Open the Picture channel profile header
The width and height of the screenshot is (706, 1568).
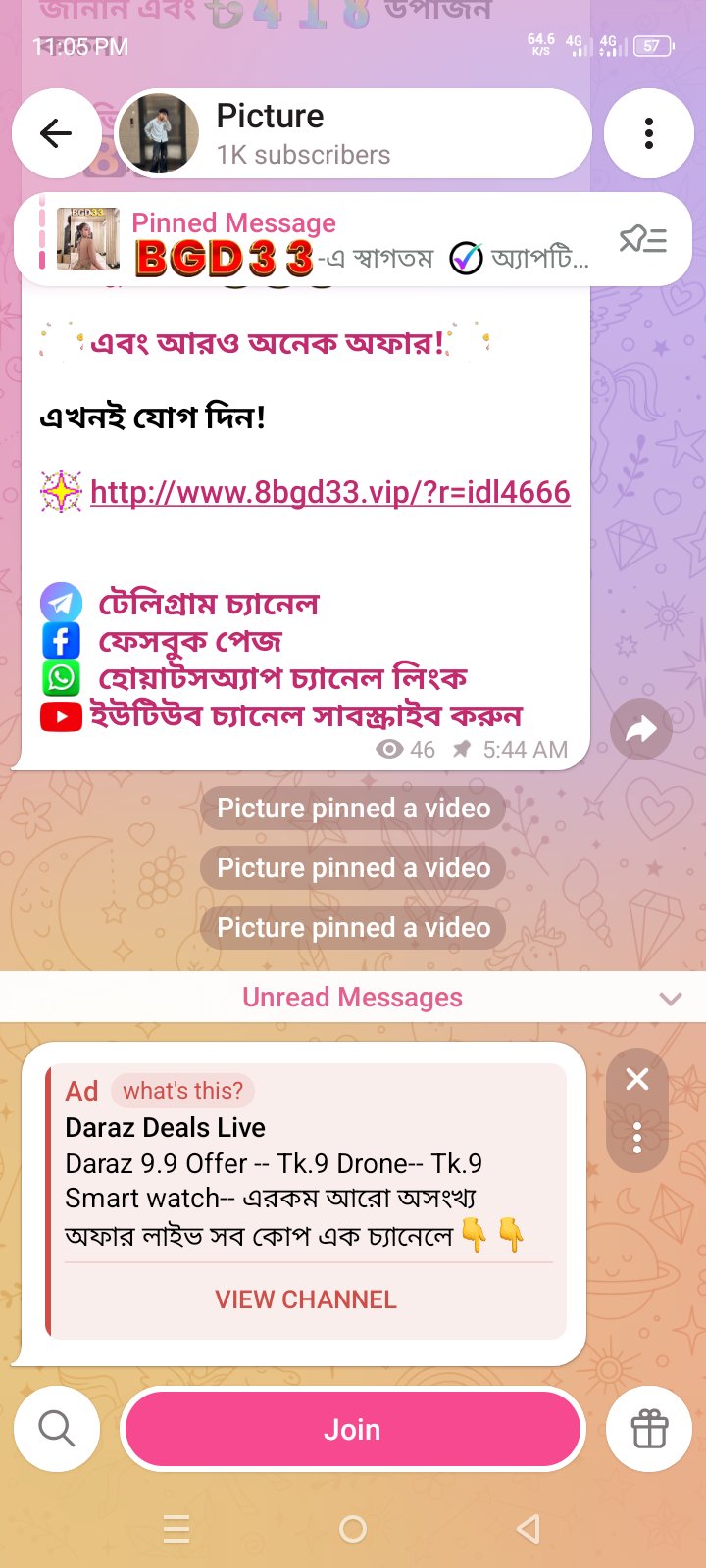[353, 133]
